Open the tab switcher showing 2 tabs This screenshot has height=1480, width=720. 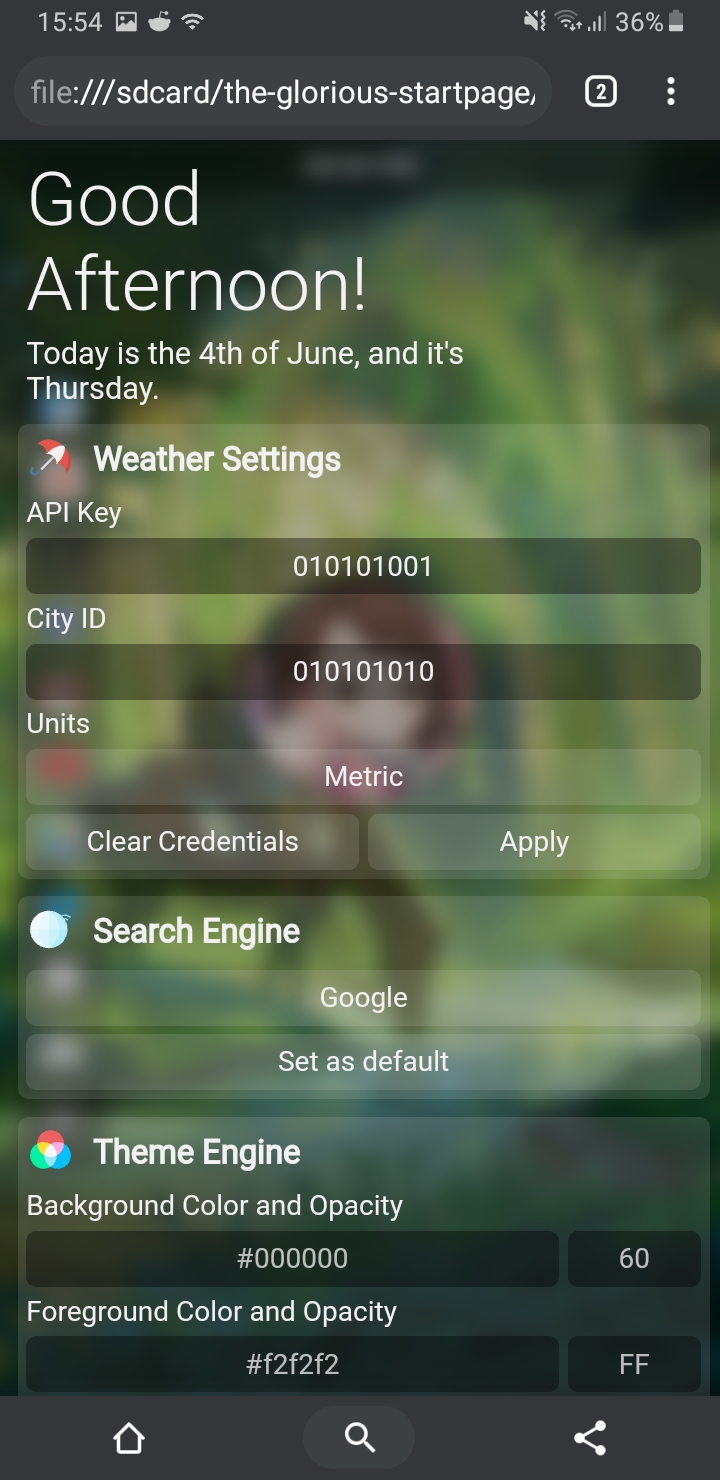tap(600, 92)
